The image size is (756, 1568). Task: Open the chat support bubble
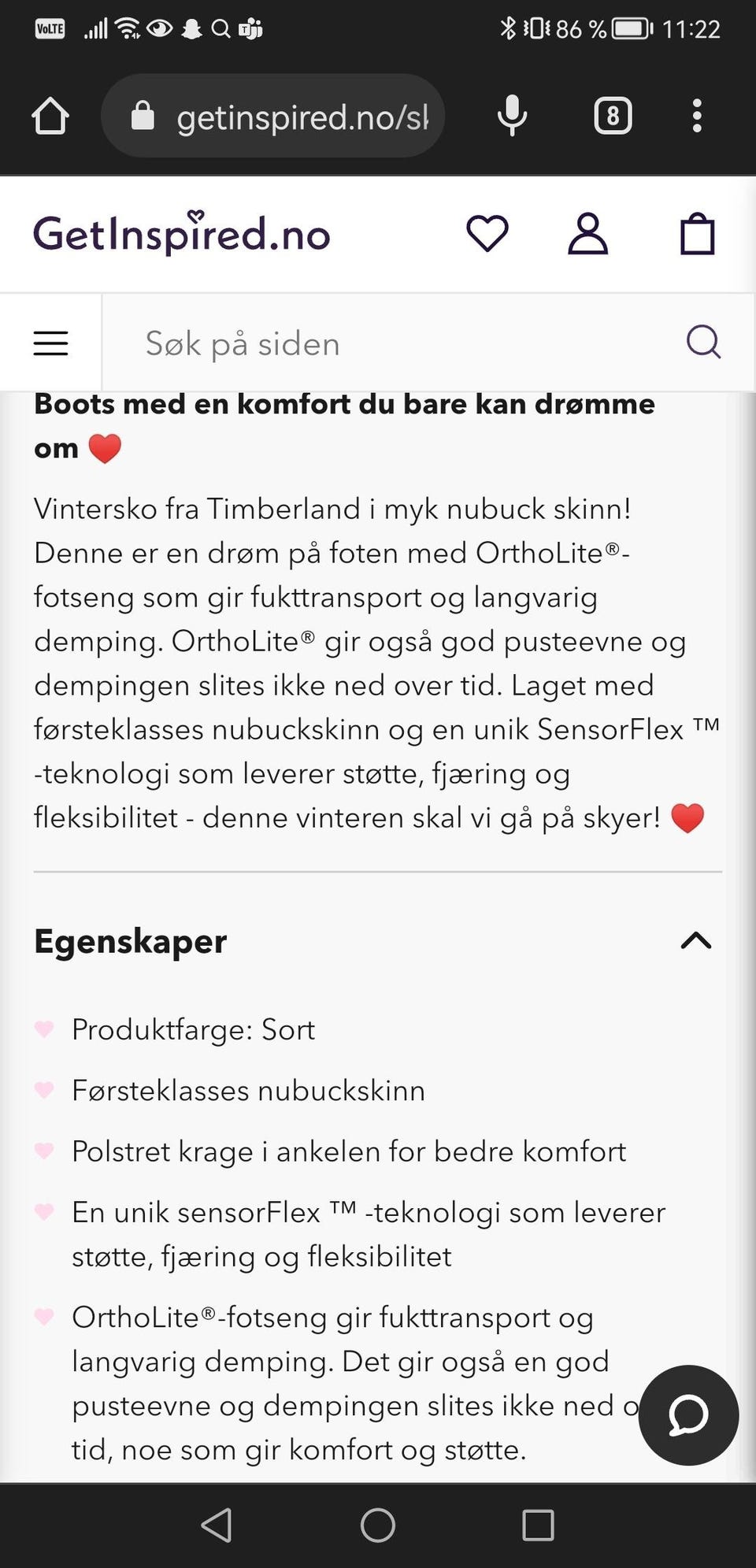click(x=687, y=1415)
